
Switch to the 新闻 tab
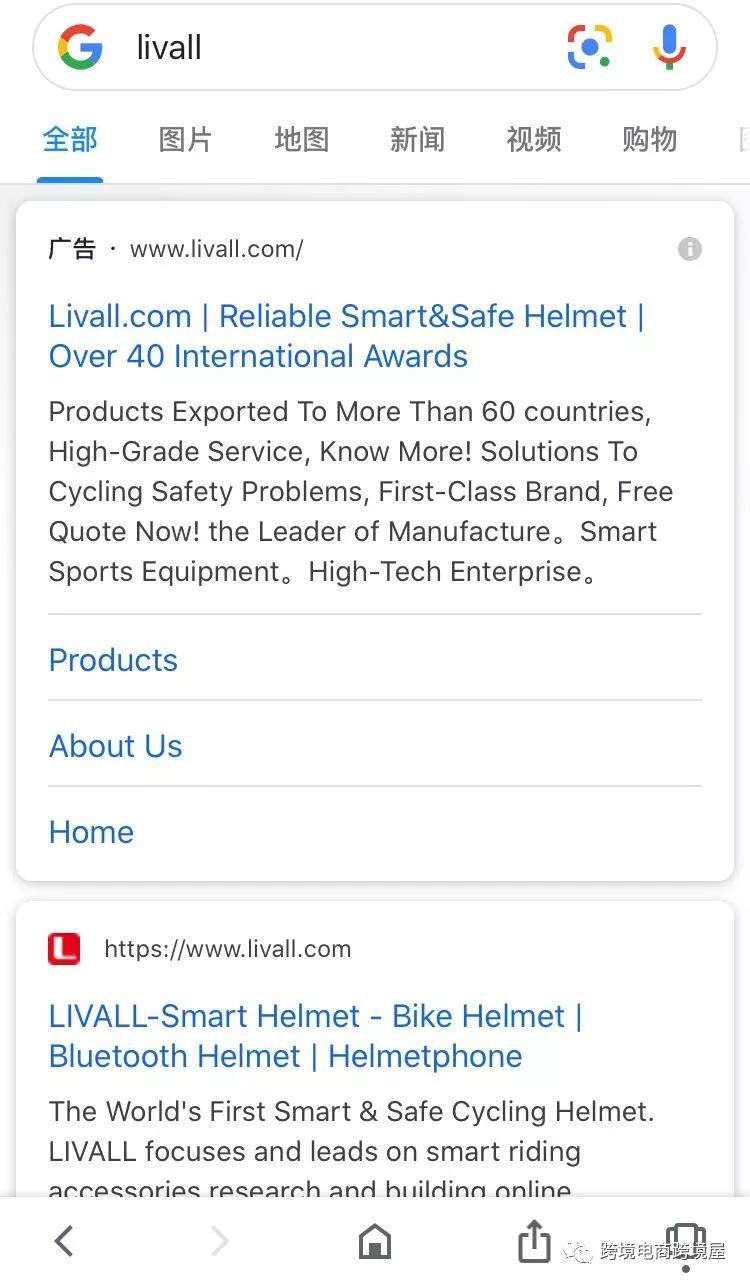pos(417,139)
